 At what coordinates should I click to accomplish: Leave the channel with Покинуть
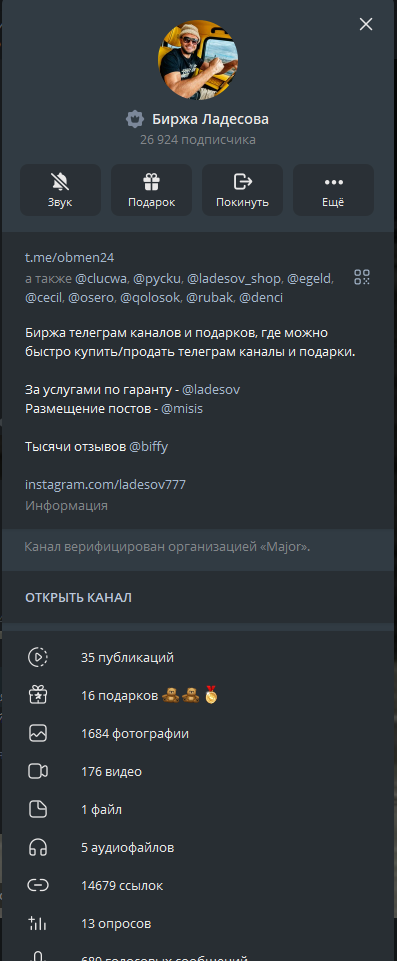pyautogui.click(x=243, y=190)
